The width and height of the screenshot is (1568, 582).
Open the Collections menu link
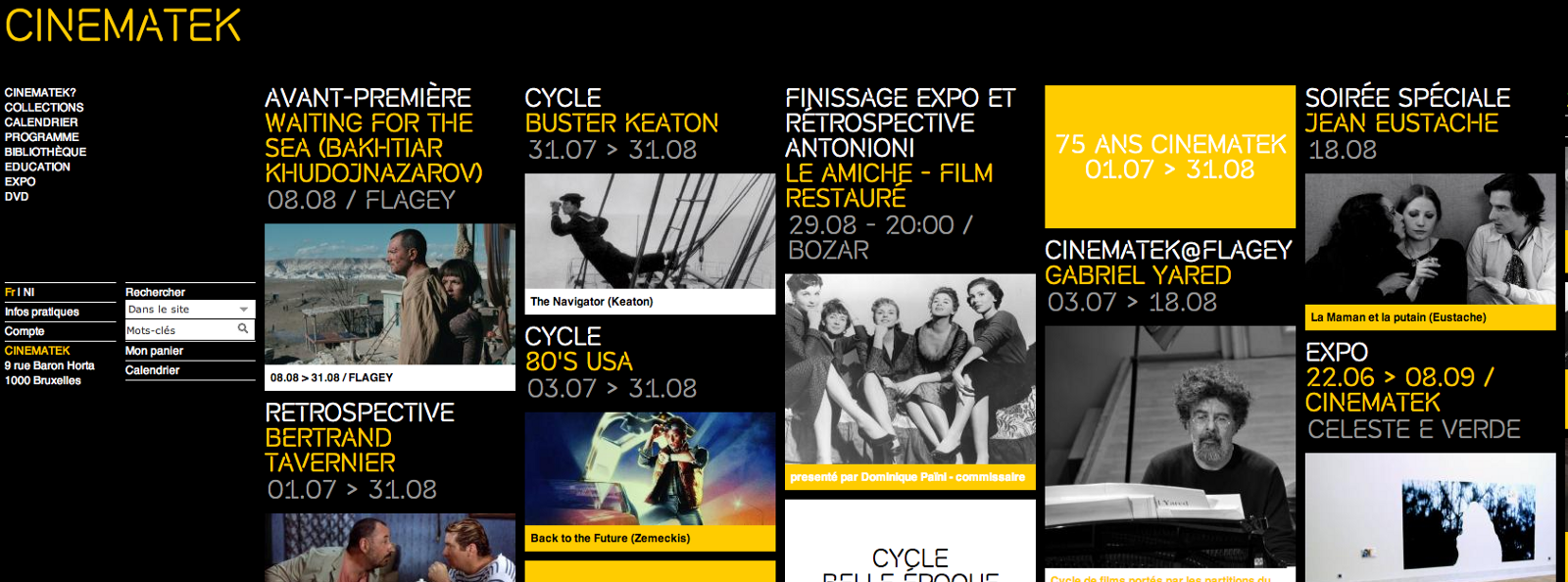44,108
